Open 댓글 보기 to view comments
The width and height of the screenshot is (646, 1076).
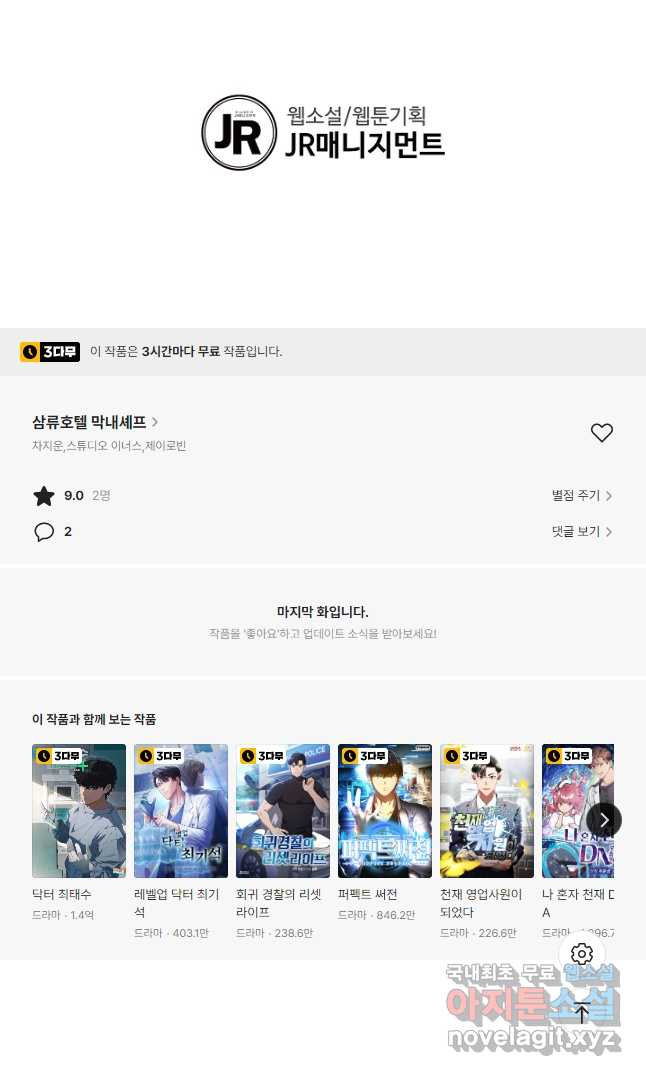pyautogui.click(x=581, y=532)
